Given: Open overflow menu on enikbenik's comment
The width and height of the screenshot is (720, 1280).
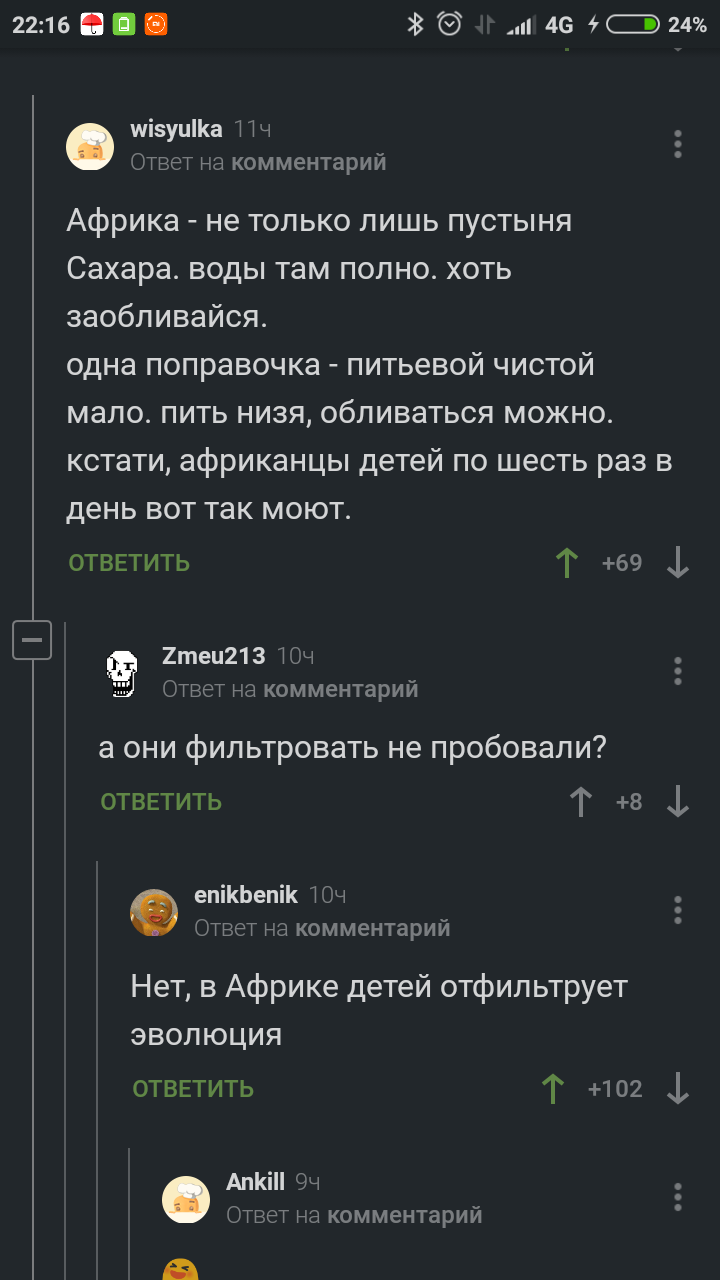Looking at the screenshot, I should click(x=678, y=910).
